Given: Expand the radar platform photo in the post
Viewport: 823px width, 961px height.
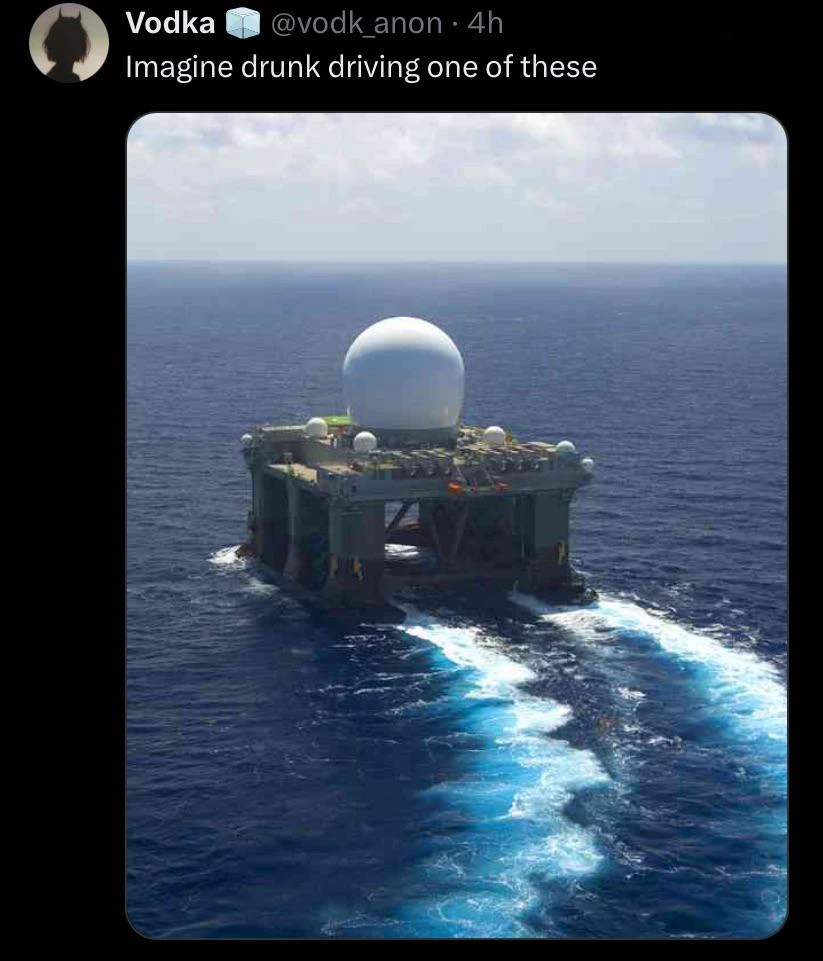Looking at the screenshot, I should (x=456, y=524).
